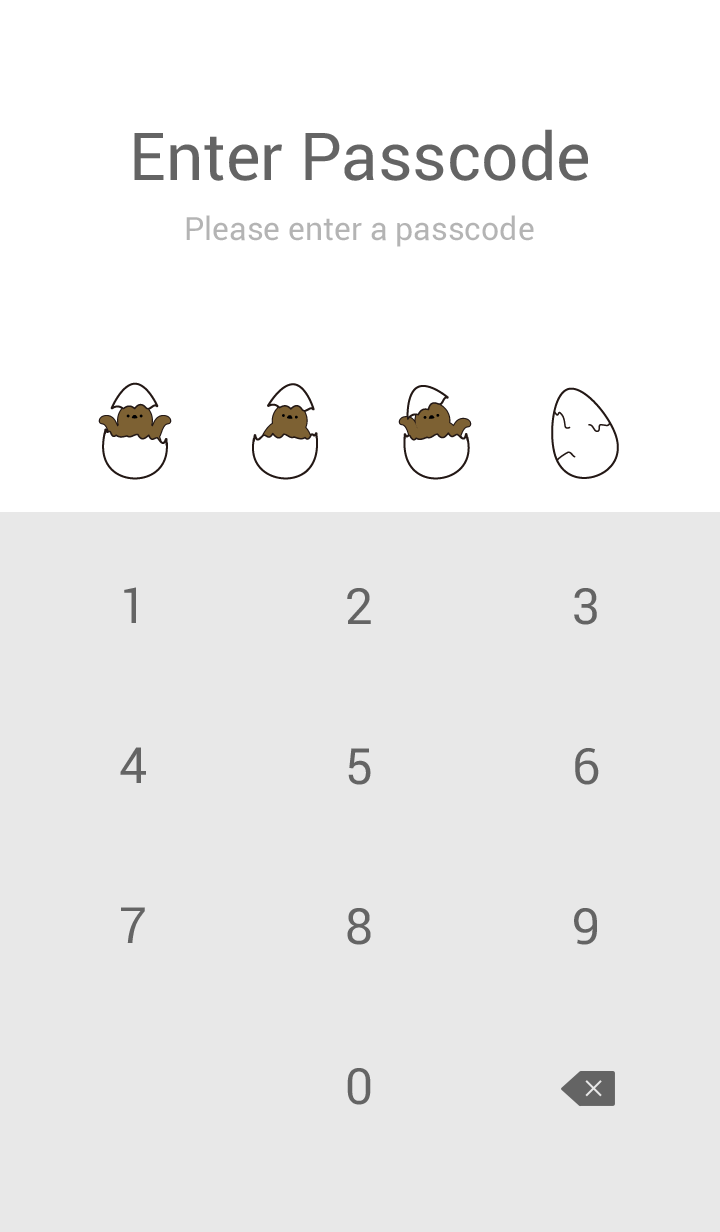Input digit 3 for the passcode
Screen dimensions: 720x1232
pos(586,607)
